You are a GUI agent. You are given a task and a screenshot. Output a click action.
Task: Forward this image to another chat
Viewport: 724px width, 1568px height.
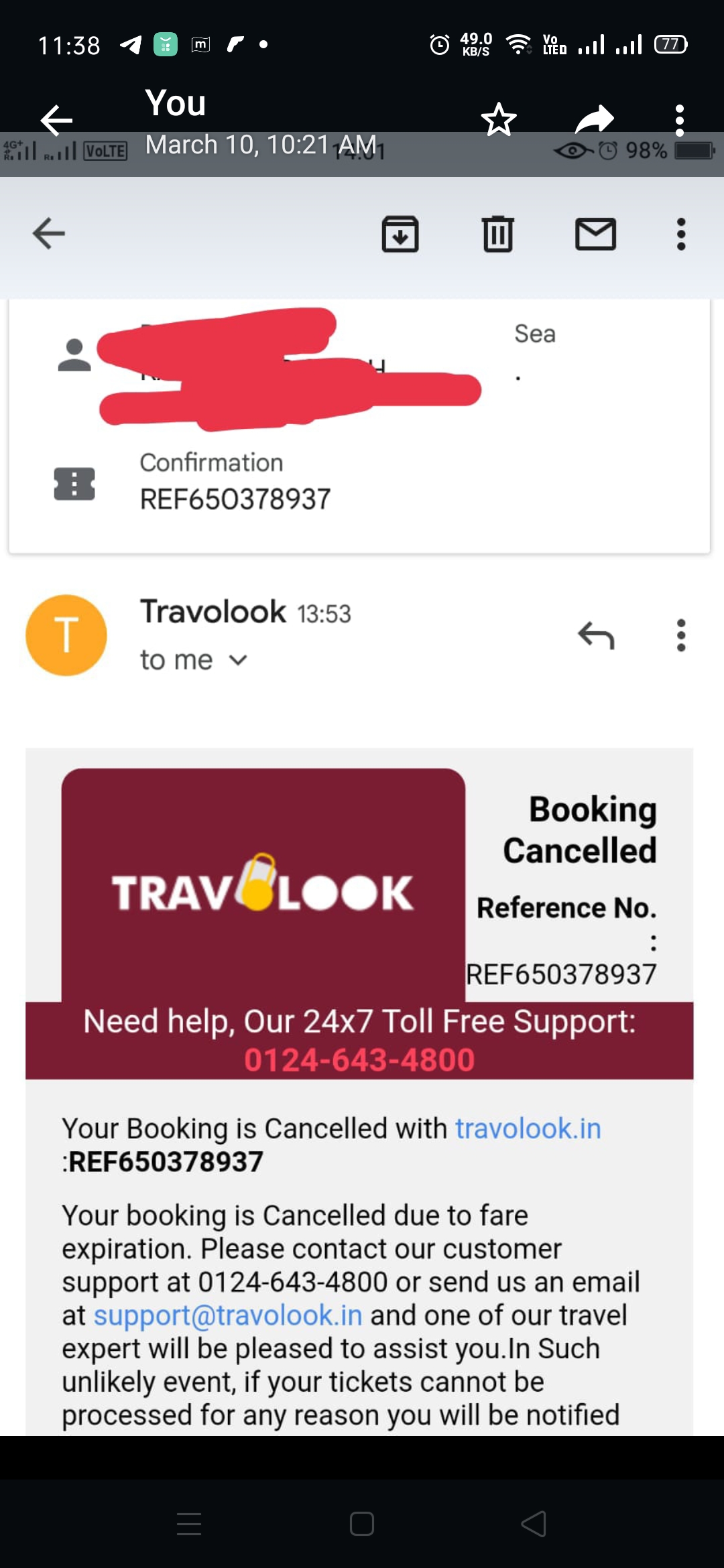pyautogui.click(x=594, y=121)
